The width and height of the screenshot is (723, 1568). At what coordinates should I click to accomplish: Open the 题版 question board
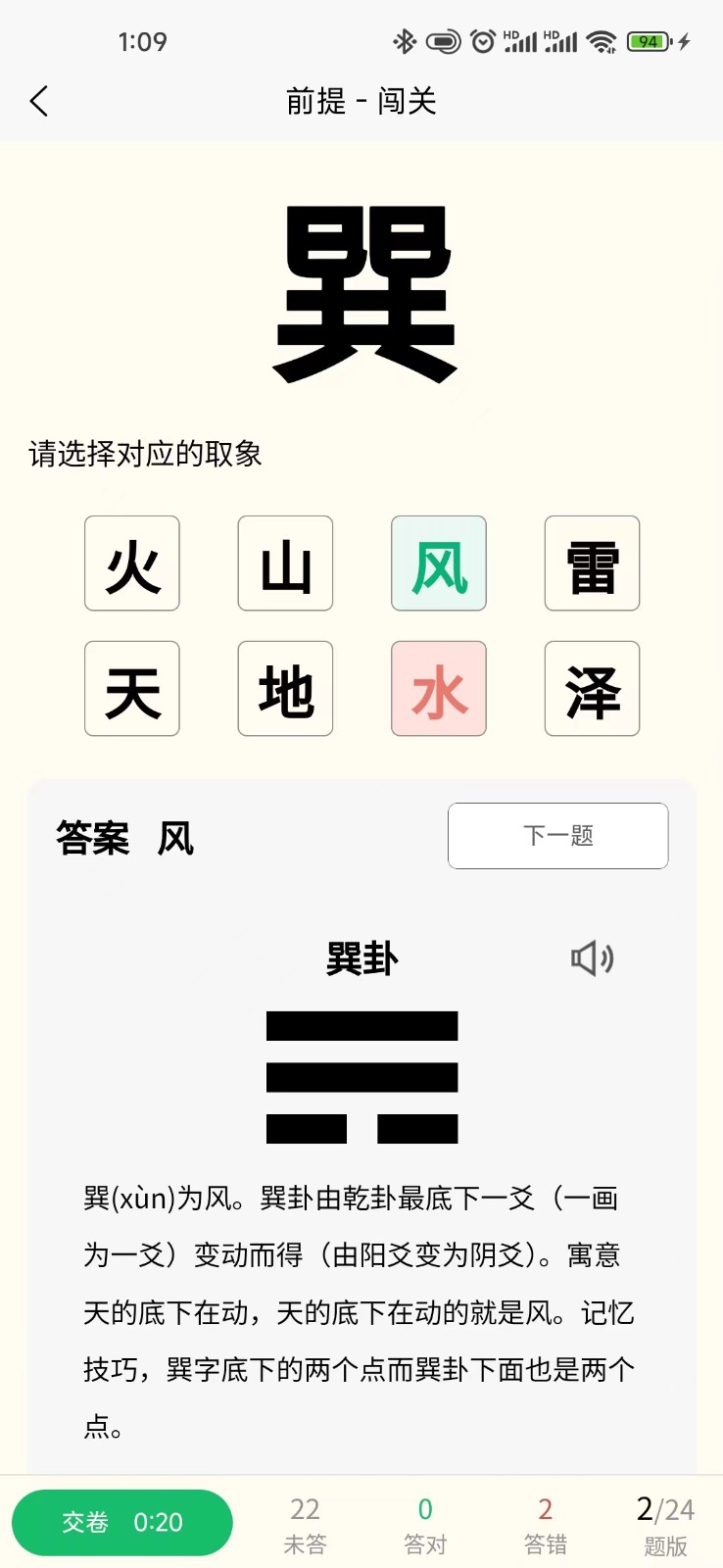(665, 1525)
